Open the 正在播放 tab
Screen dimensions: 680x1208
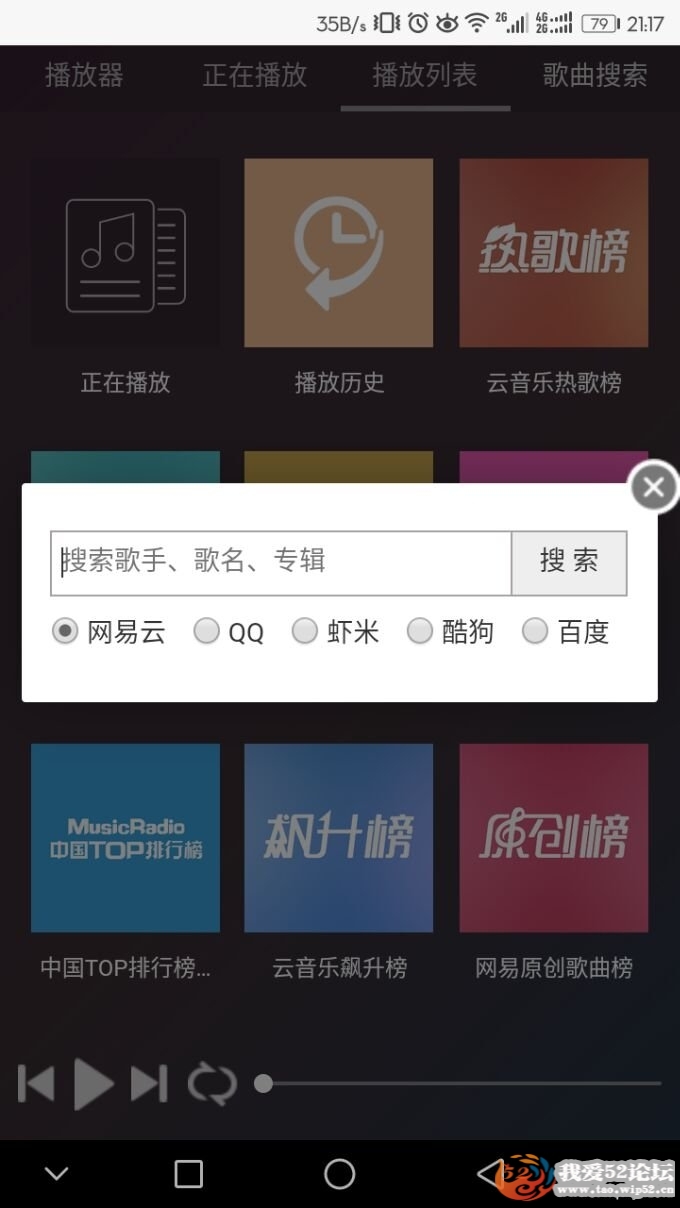pos(254,75)
